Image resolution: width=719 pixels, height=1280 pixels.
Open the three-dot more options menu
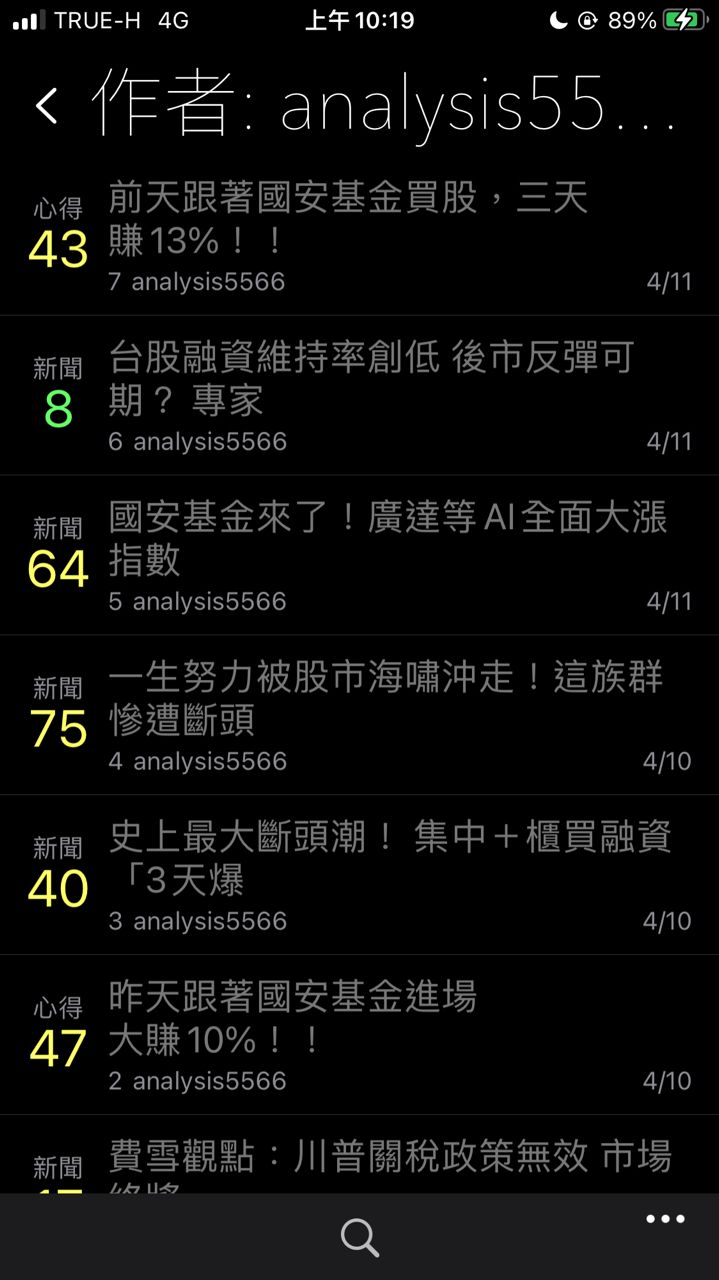tap(665, 1219)
